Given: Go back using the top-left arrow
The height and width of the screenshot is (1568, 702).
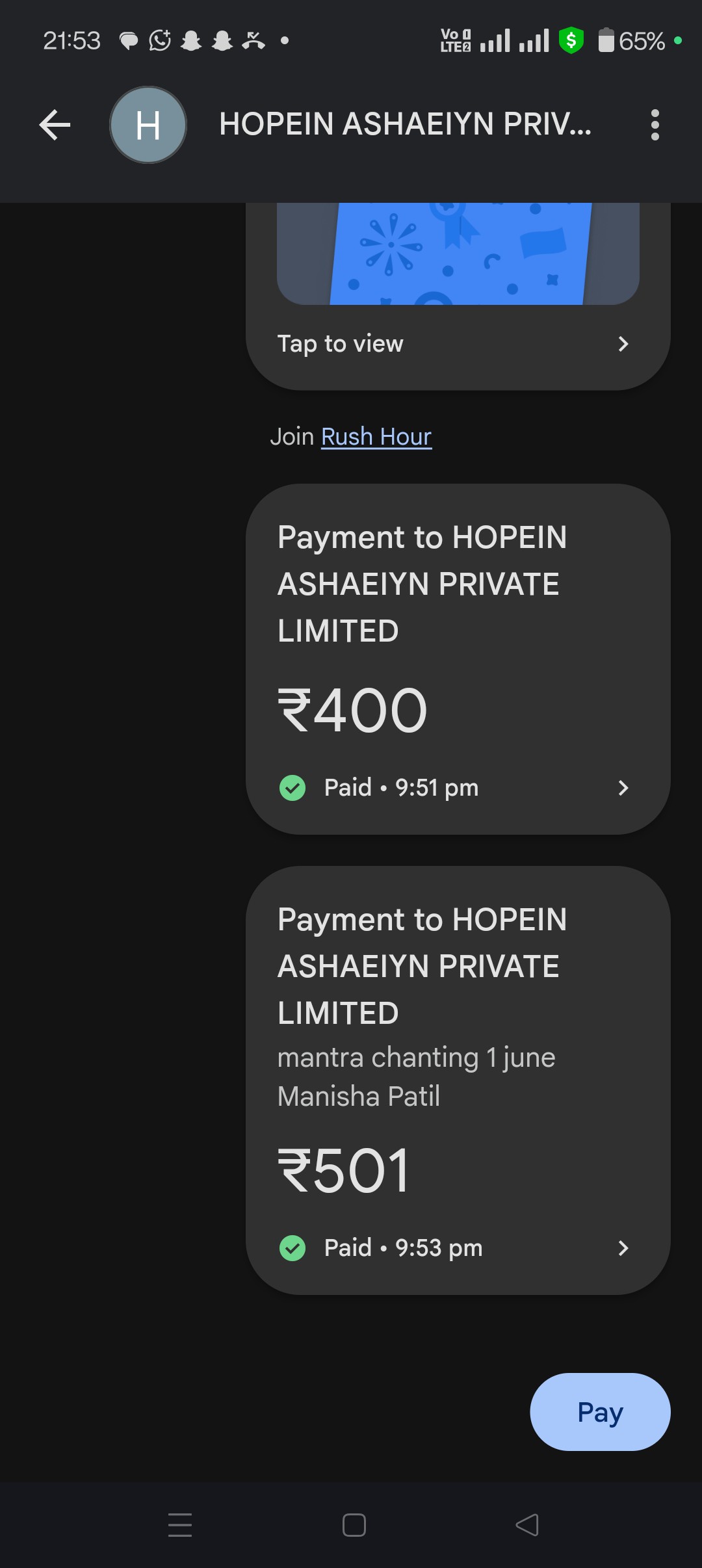Looking at the screenshot, I should pyautogui.click(x=55, y=125).
